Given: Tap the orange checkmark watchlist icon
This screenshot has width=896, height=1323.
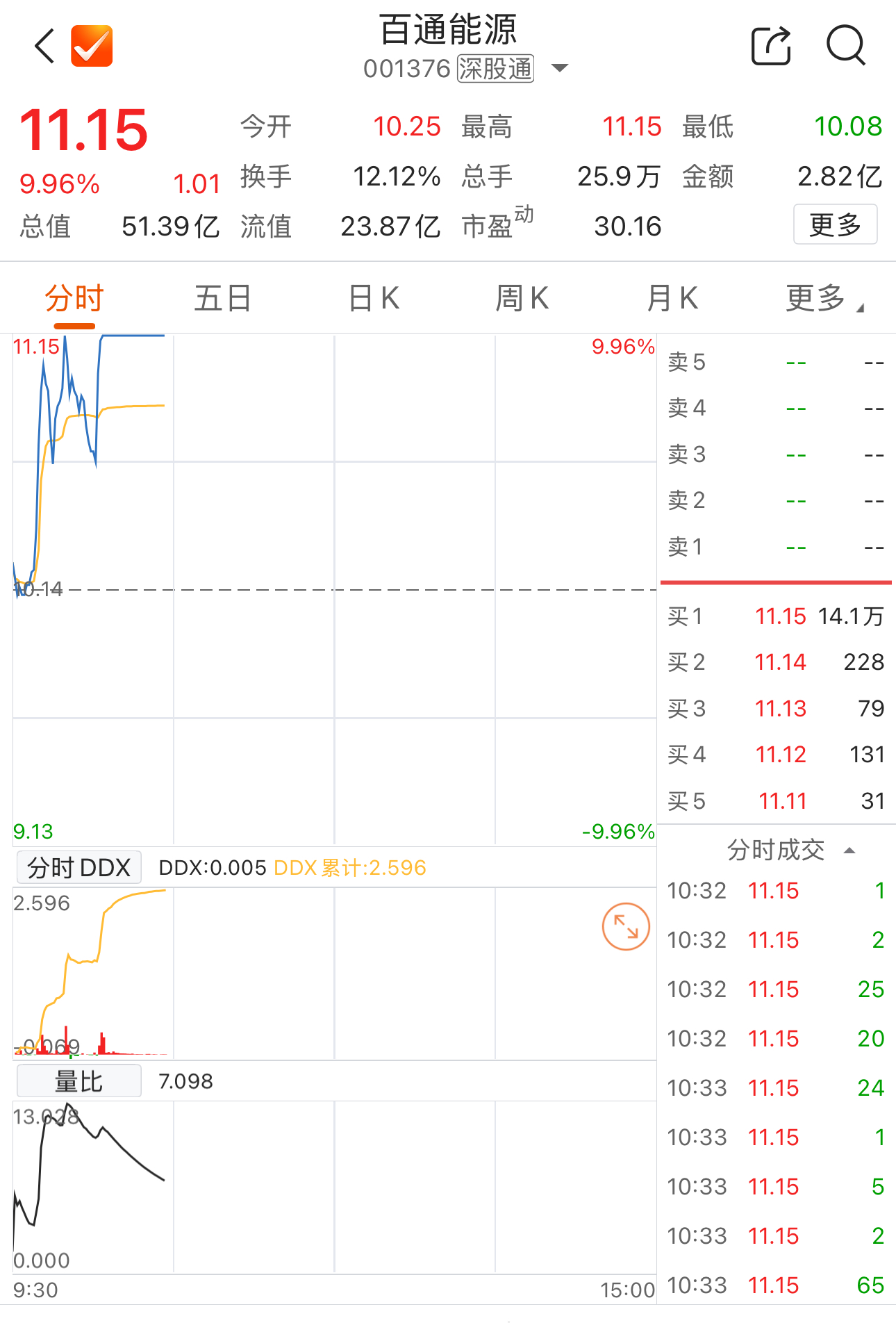Looking at the screenshot, I should point(92,46).
